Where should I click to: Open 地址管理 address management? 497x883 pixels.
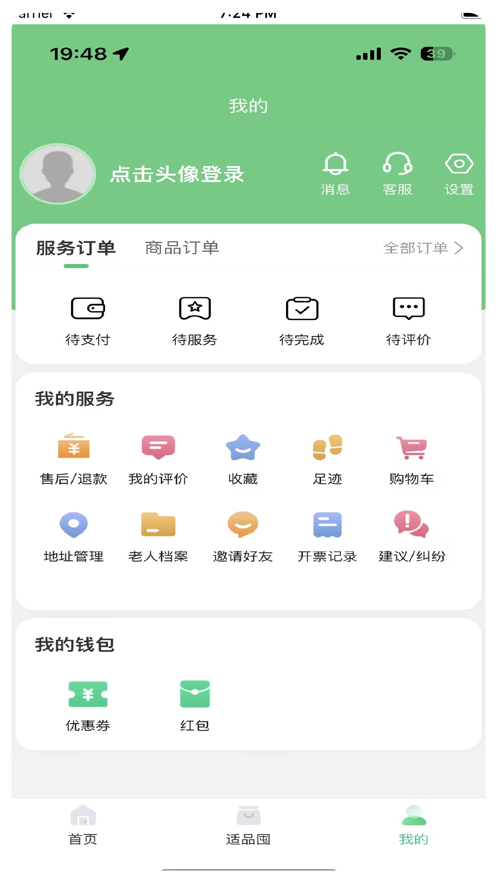(x=74, y=537)
